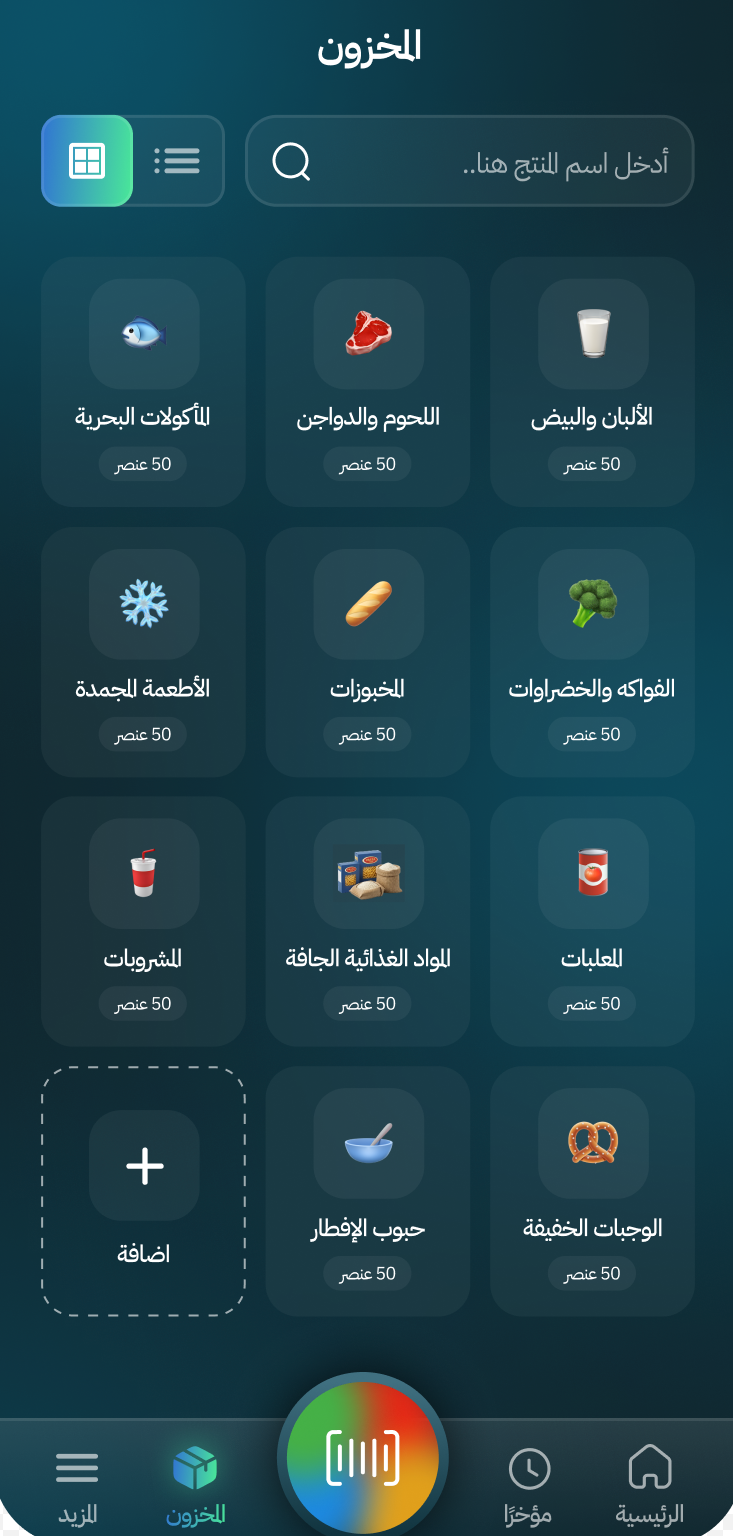Open the المواد الغذائية الجافة category

[368, 921]
